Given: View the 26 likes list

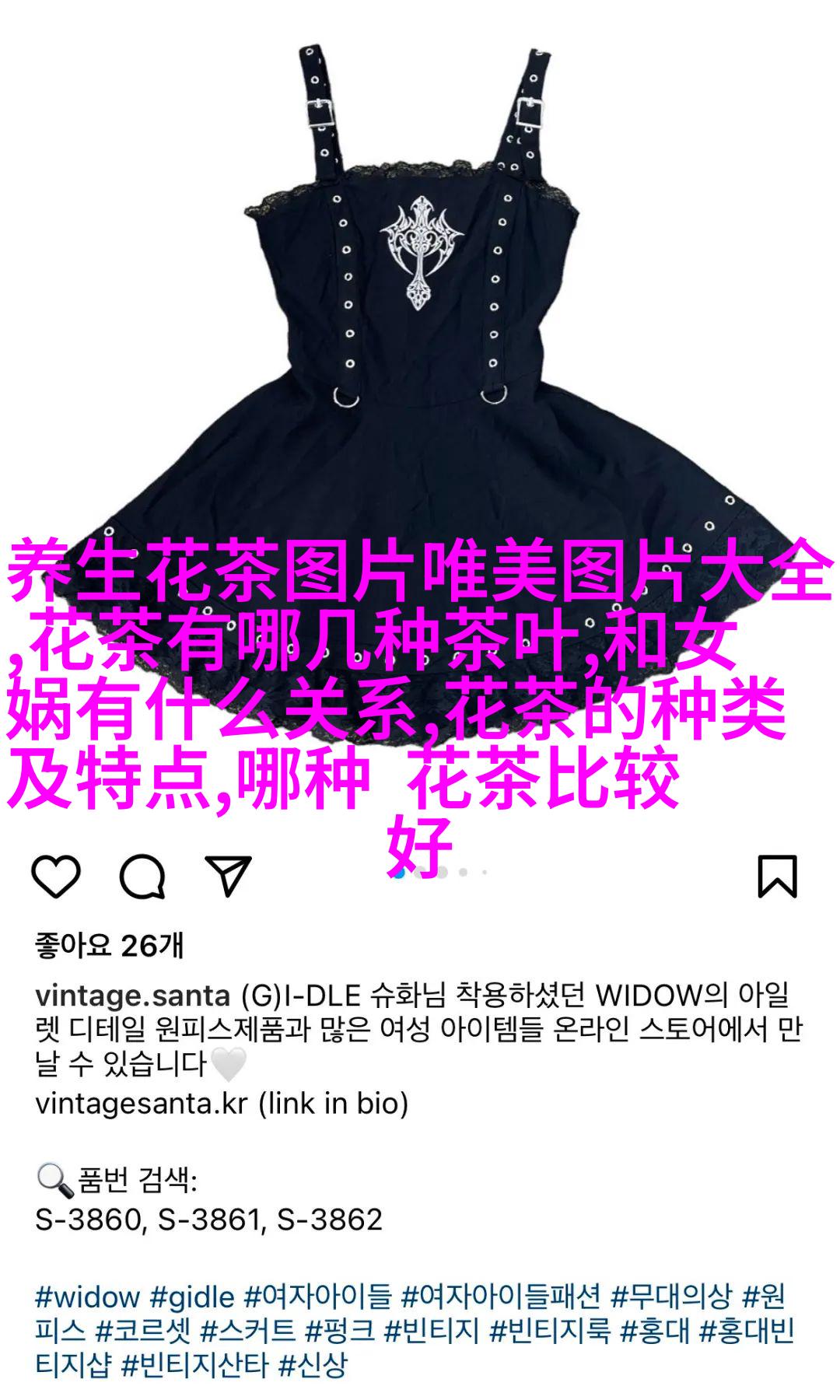Looking at the screenshot, I should [x=109, y=946].
